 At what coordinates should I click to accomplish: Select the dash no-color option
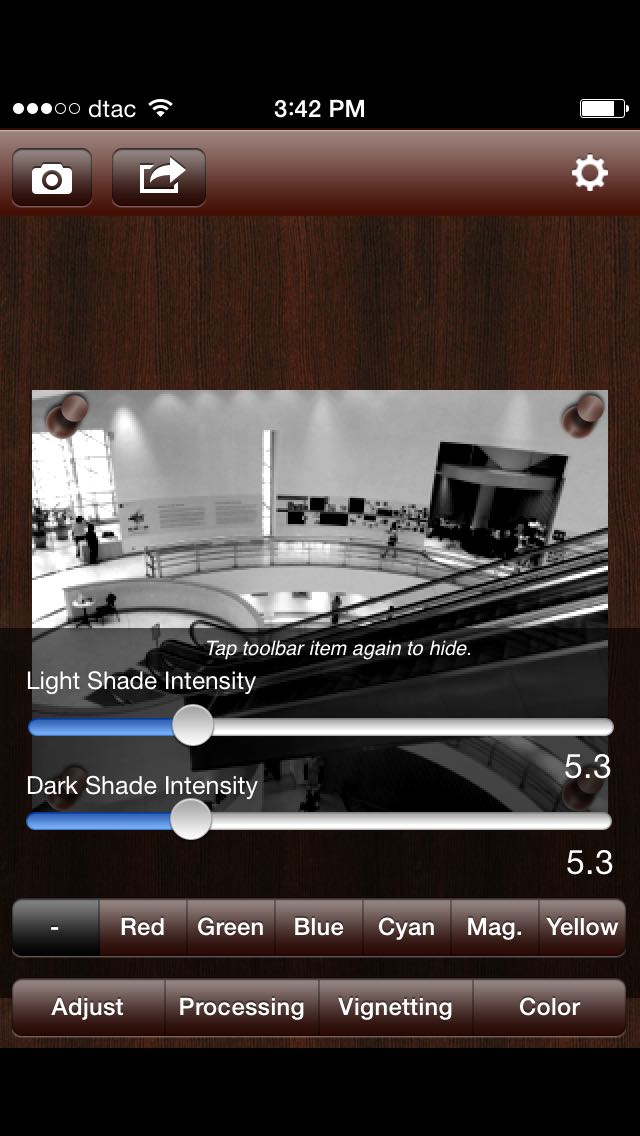(55, 927)
